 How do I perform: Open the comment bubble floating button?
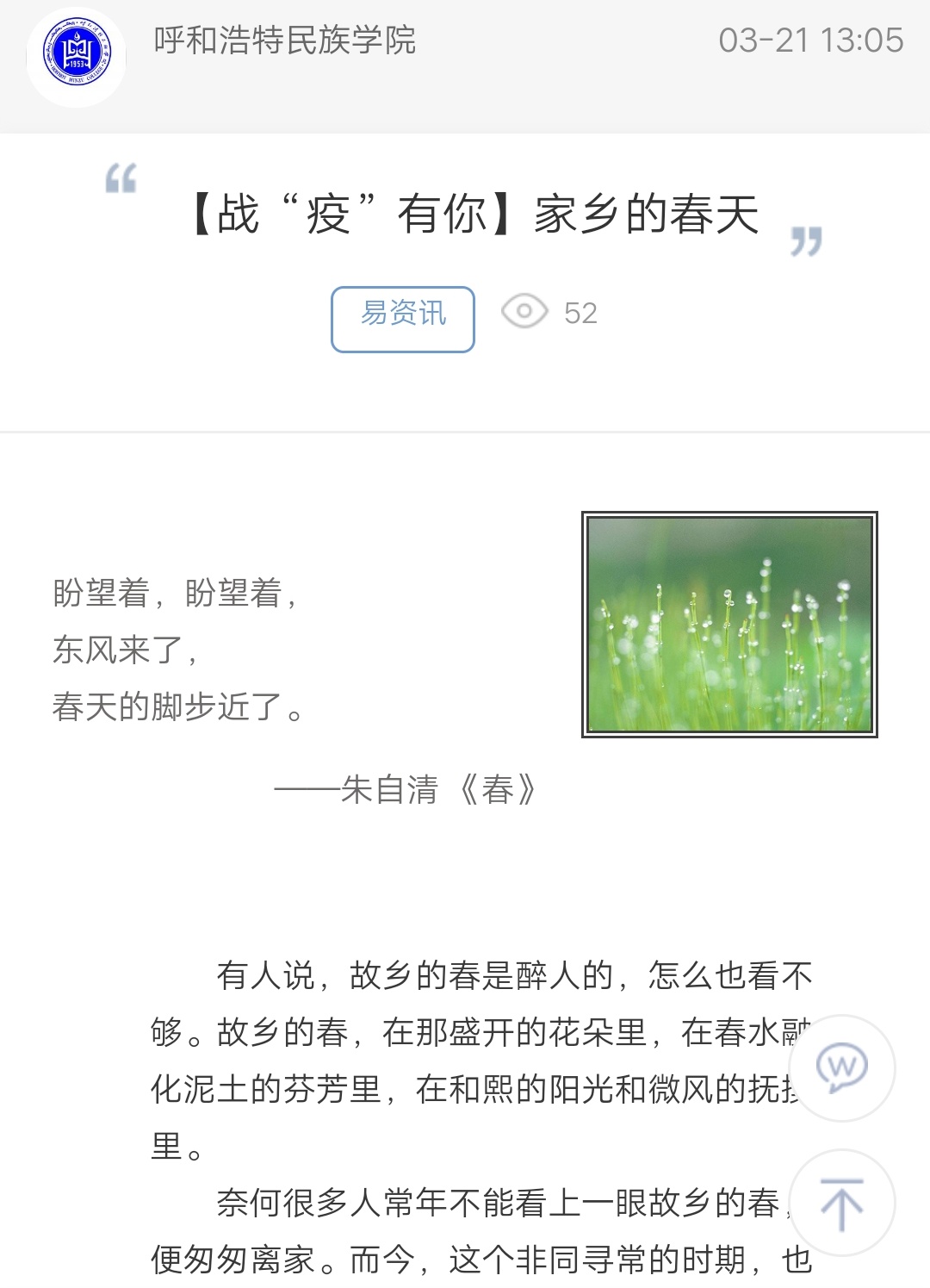(x=841, y=1068)
